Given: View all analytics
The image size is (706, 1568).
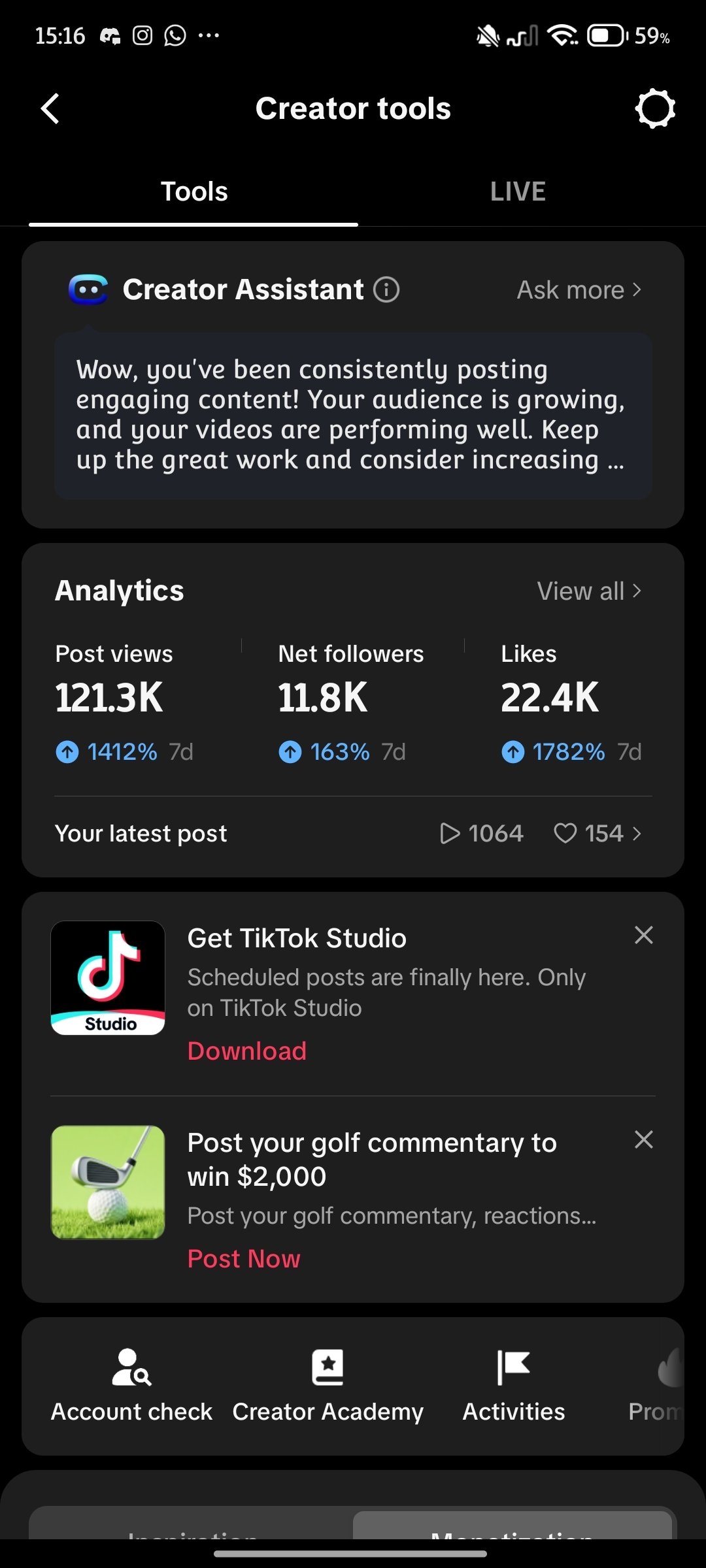Looking at the screenshot, I should coord(589,591).
